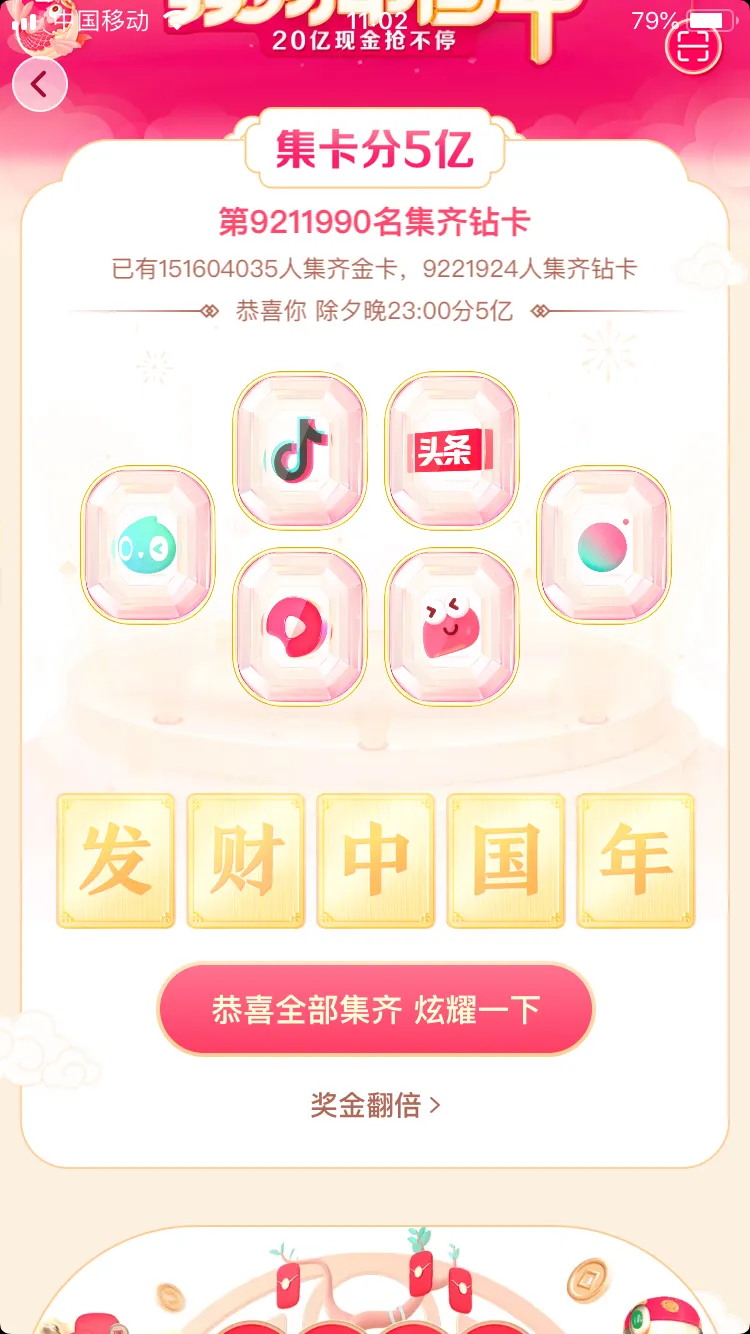The image size is (750, 1334).
Task: Select the blue-green face diamond card
Action: [x=148, y=545]
